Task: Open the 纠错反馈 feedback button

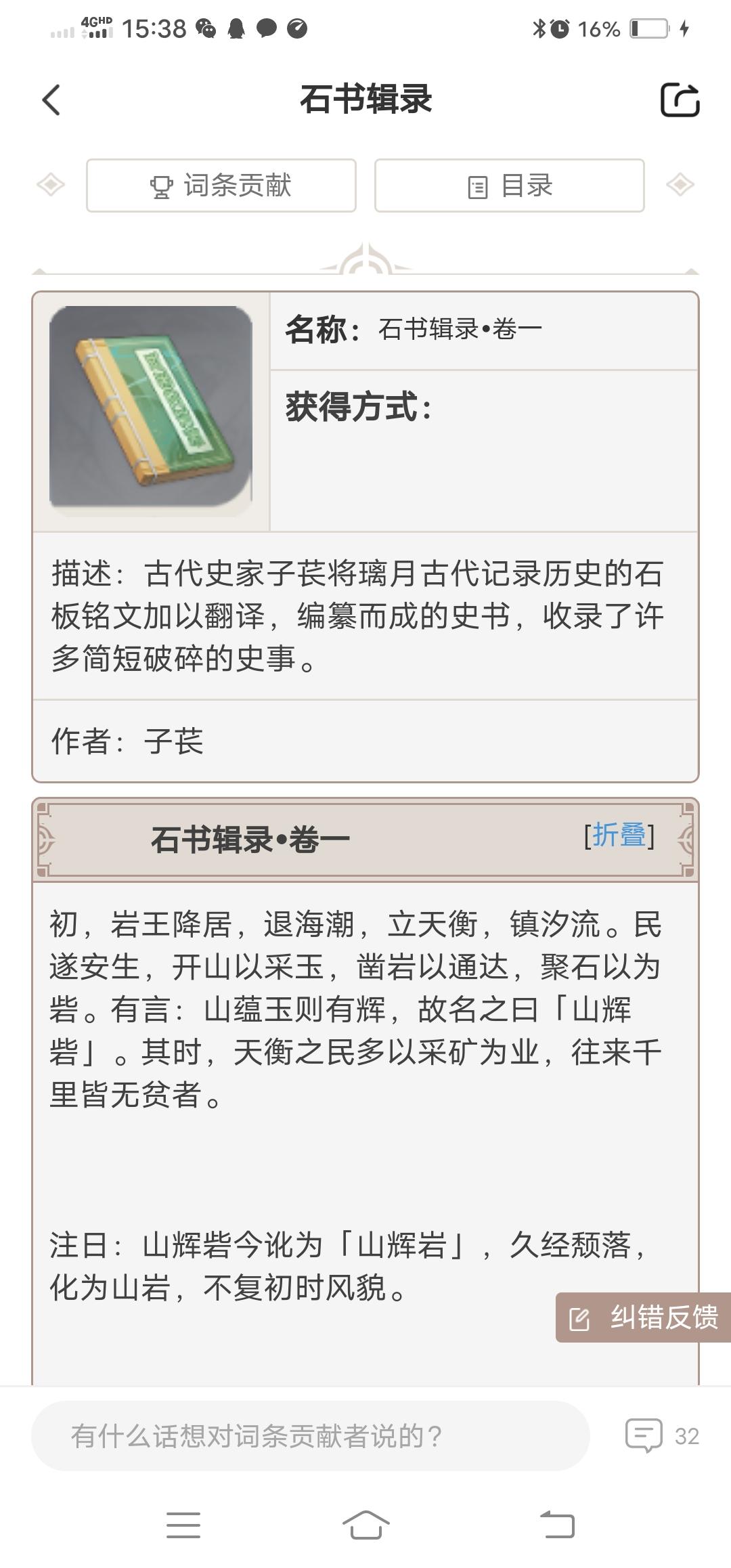Action: click(643, 1317)
